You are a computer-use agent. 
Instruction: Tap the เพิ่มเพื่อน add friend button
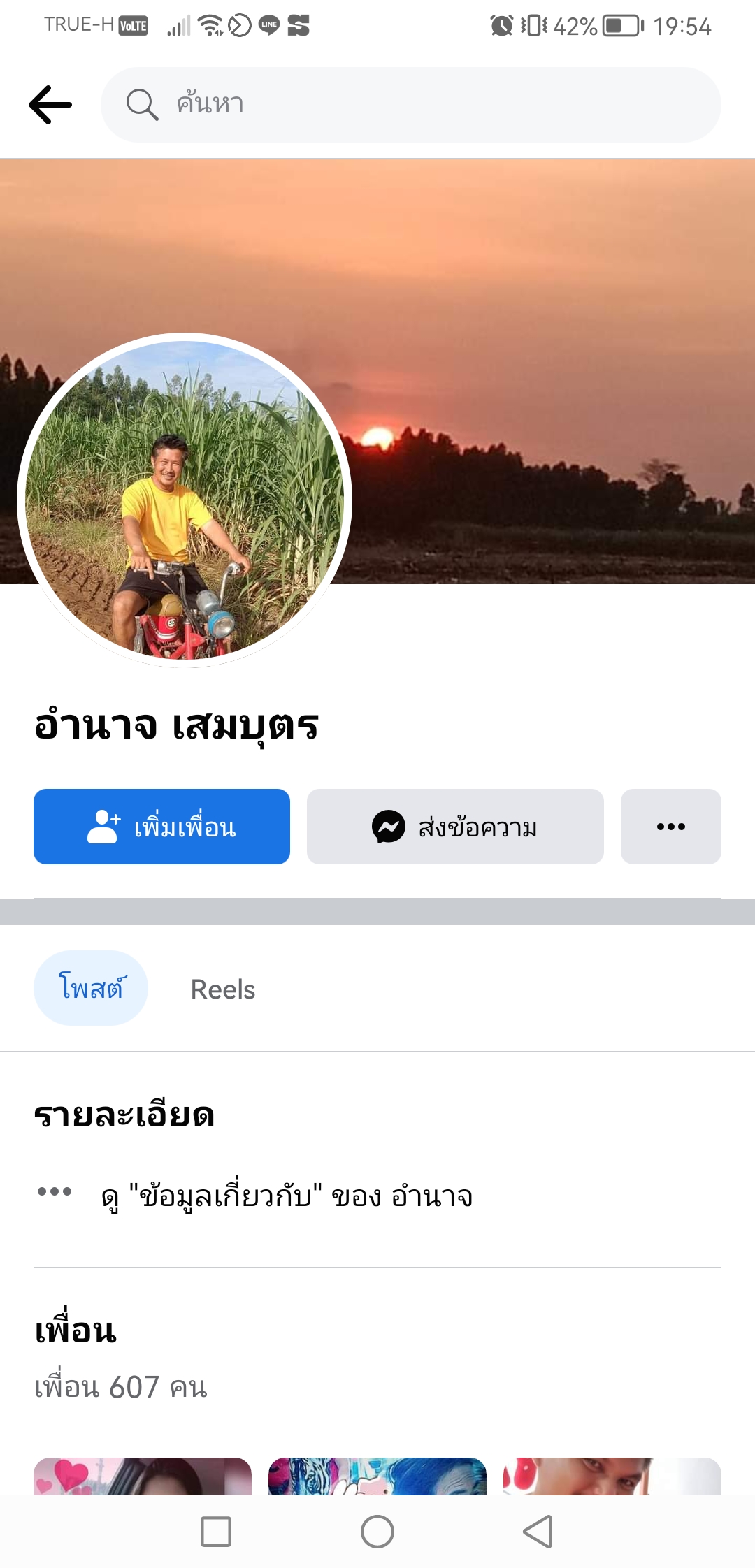(x=161, y=827)
